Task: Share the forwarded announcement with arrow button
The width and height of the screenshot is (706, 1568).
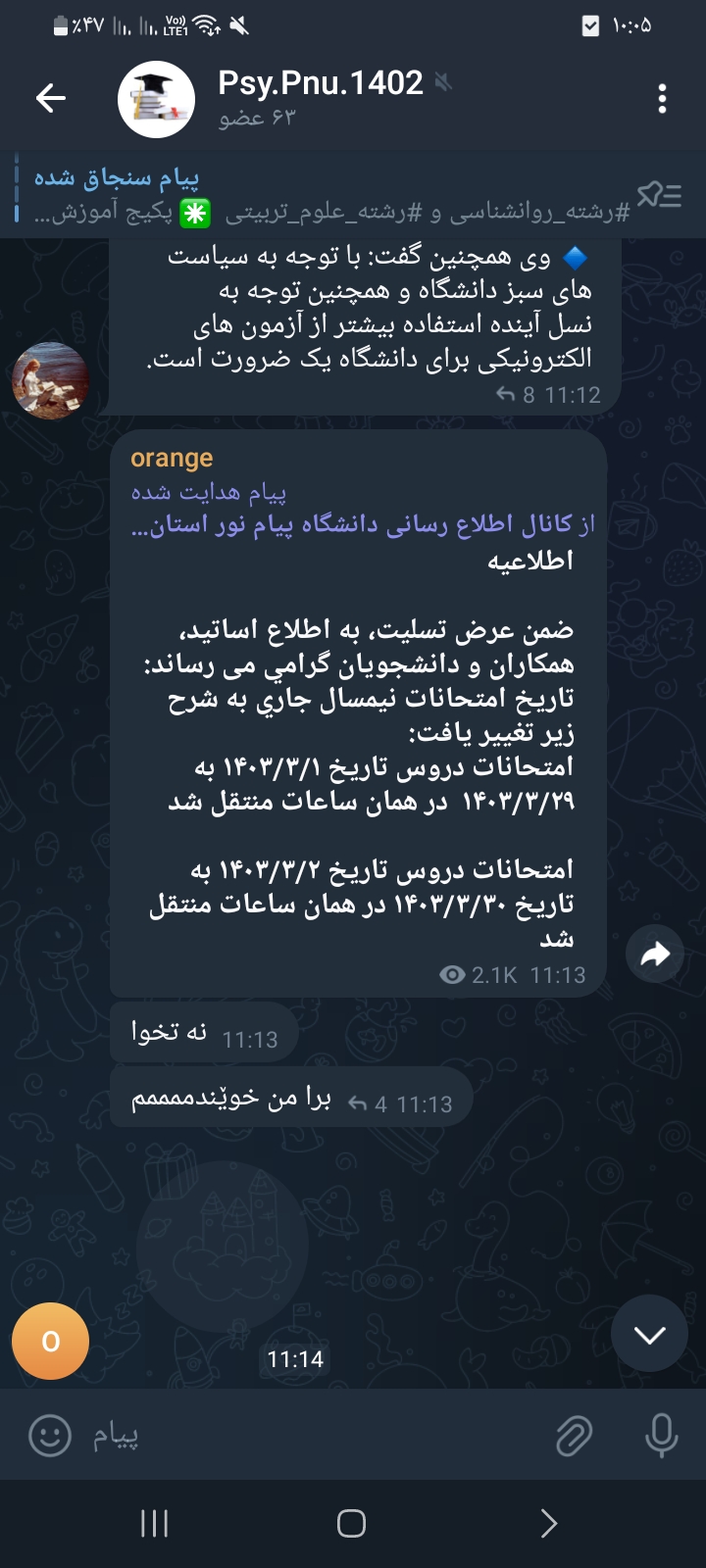Action: coord(654,954)
